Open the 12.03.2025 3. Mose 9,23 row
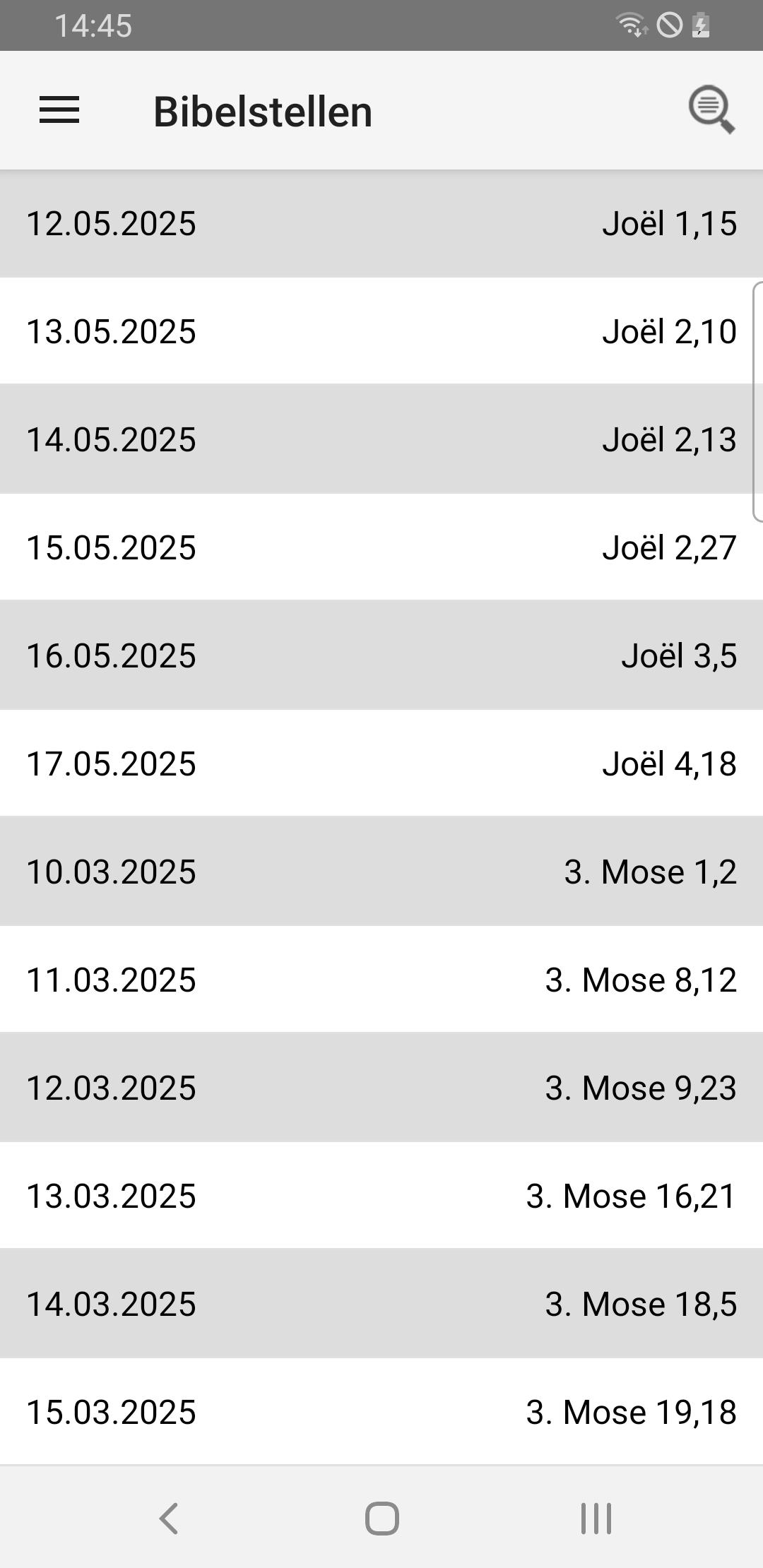This screenshot has width=763, height=1568. click(381, 1088)
